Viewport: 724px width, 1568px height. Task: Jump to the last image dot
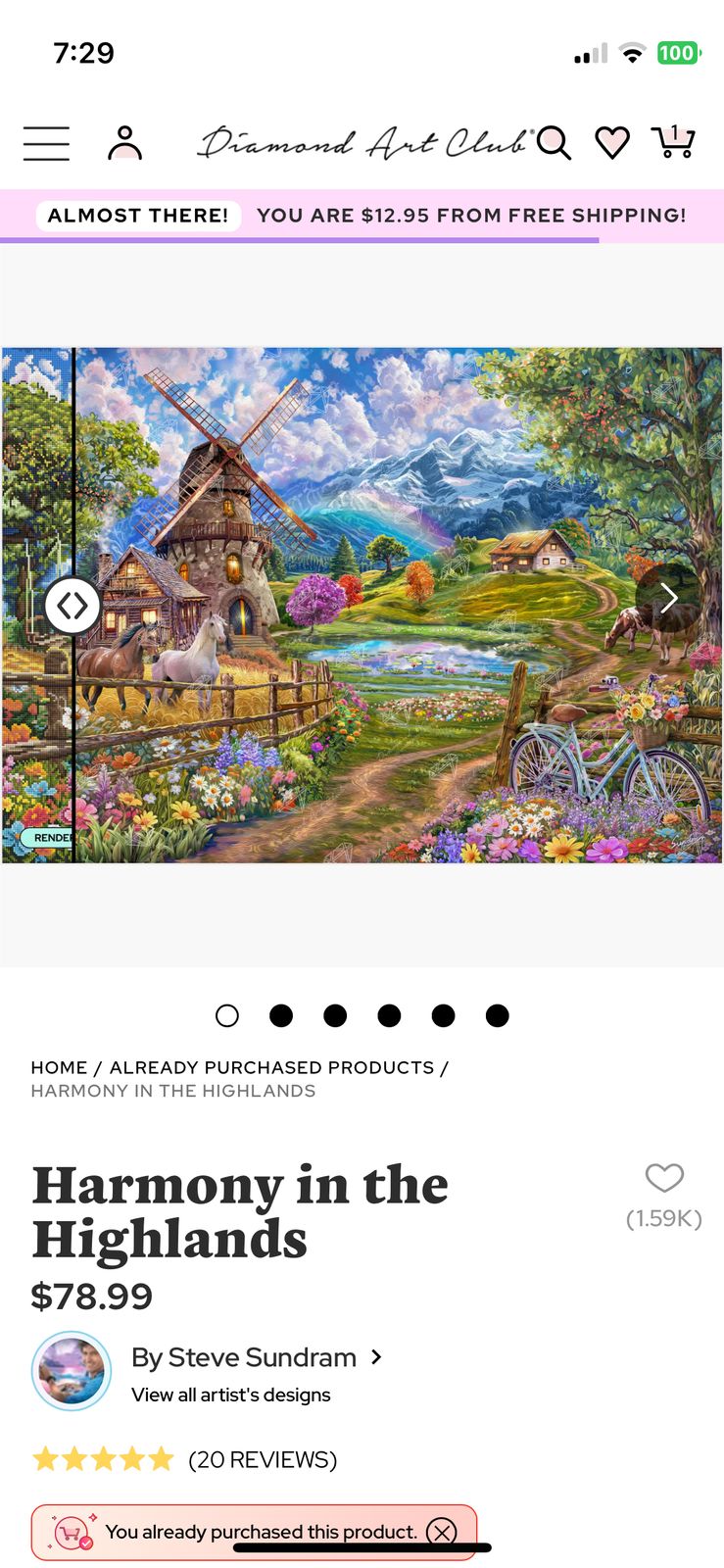coord(498,1015)
